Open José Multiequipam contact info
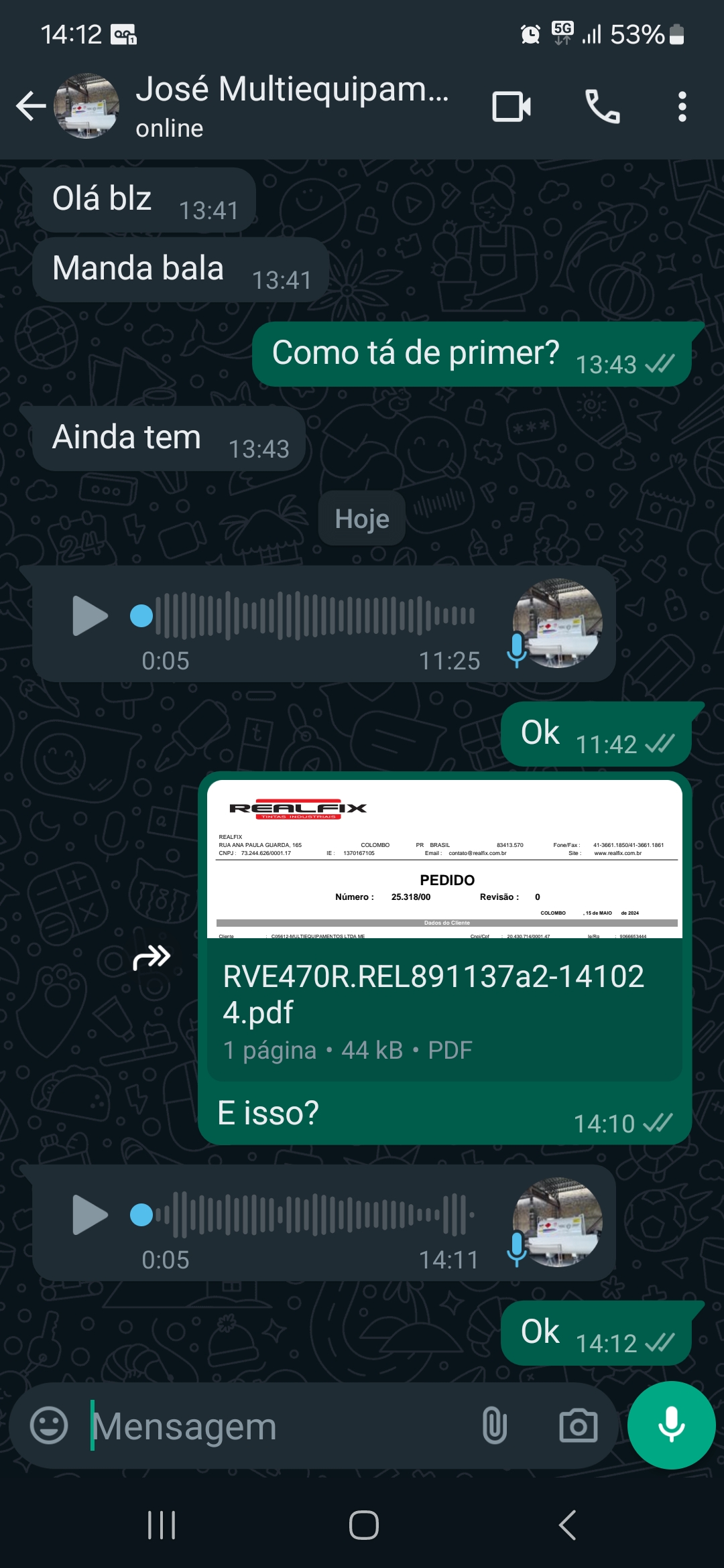Viewport: 724px width, 1568px height. pyautogui.click(x=292, y=106)
